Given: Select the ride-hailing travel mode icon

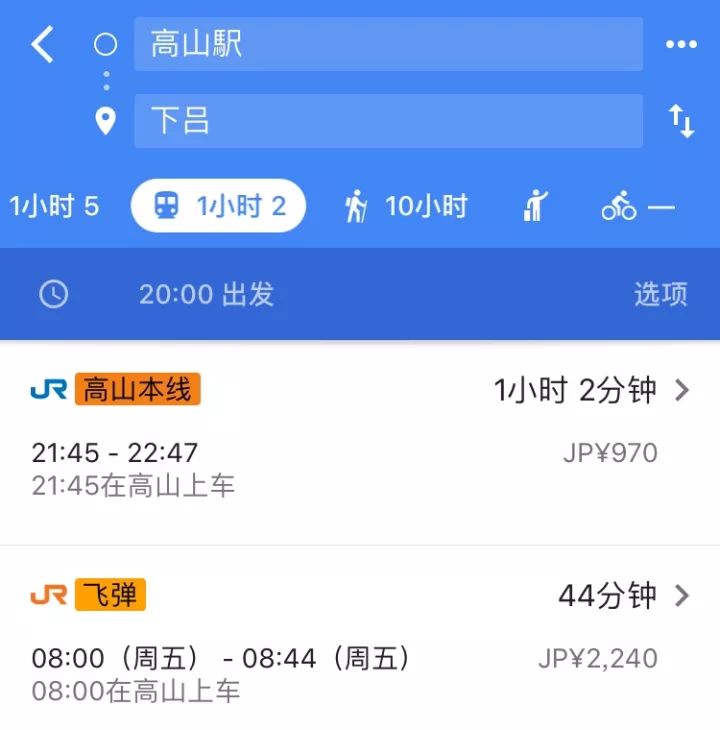Looking at the screenshot, I should coord(533,206).
